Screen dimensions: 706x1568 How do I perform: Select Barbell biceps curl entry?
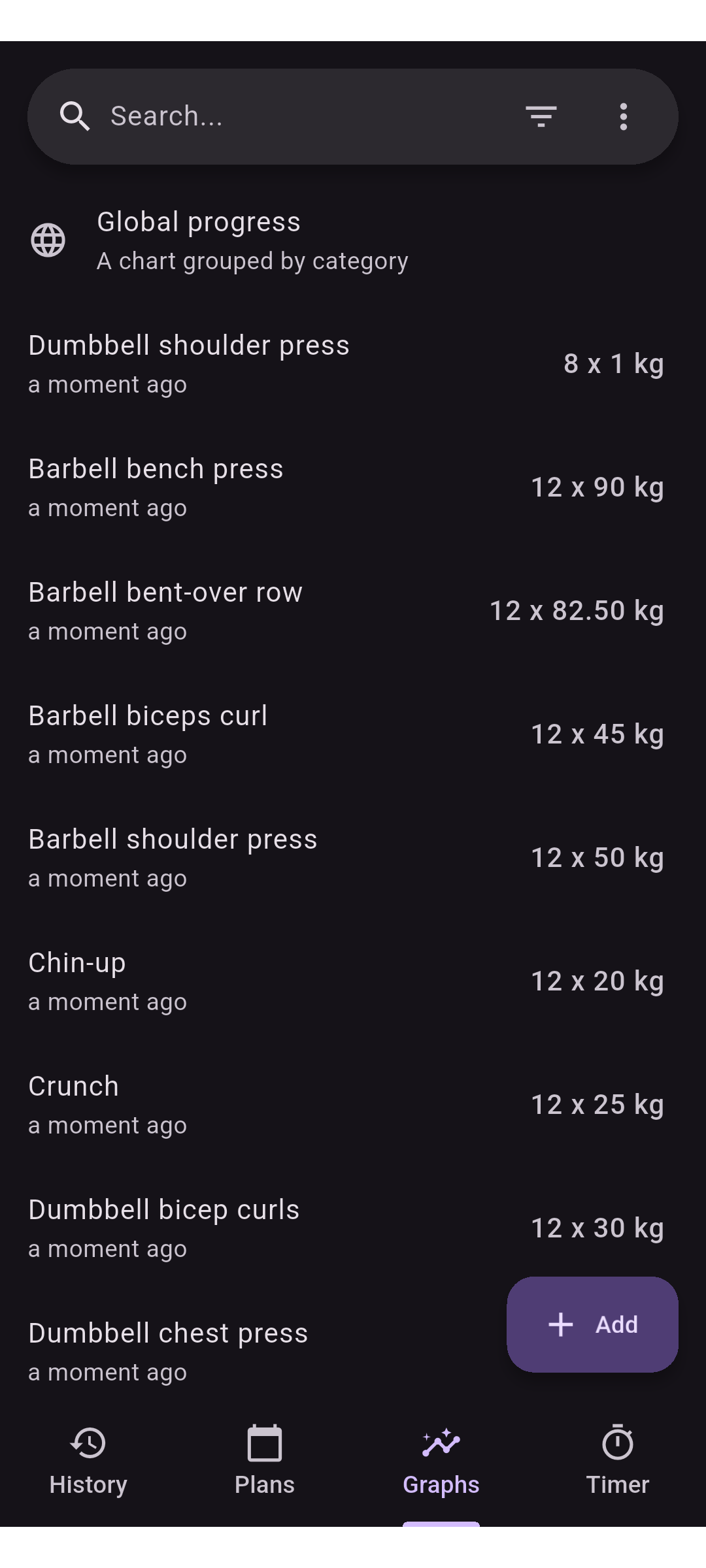[353, 734]
